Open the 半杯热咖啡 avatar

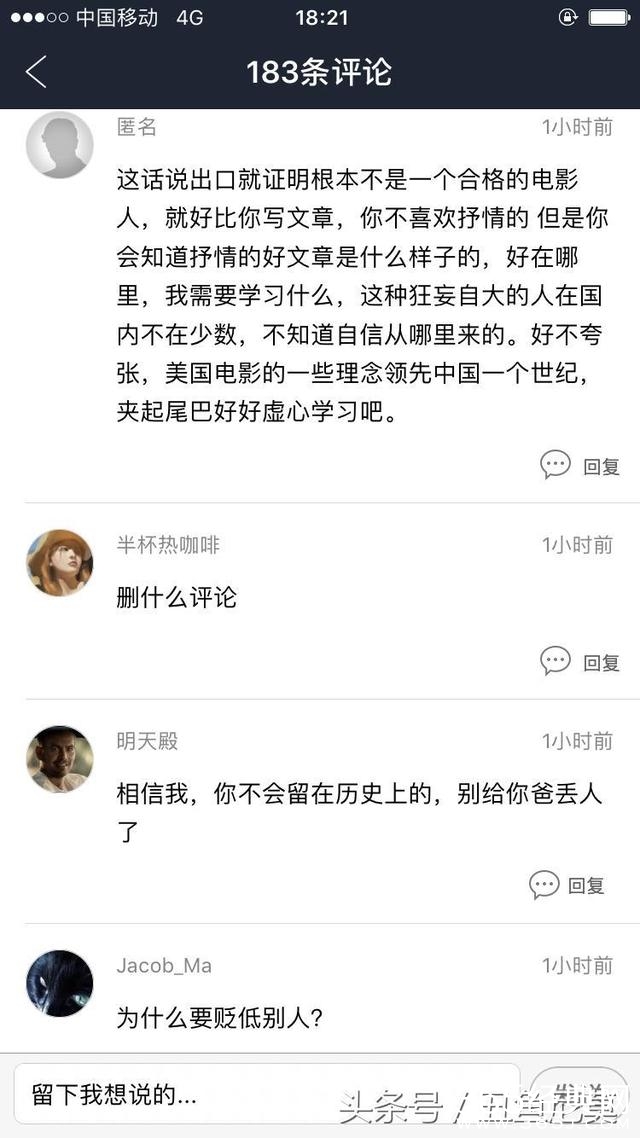(59, 563)
